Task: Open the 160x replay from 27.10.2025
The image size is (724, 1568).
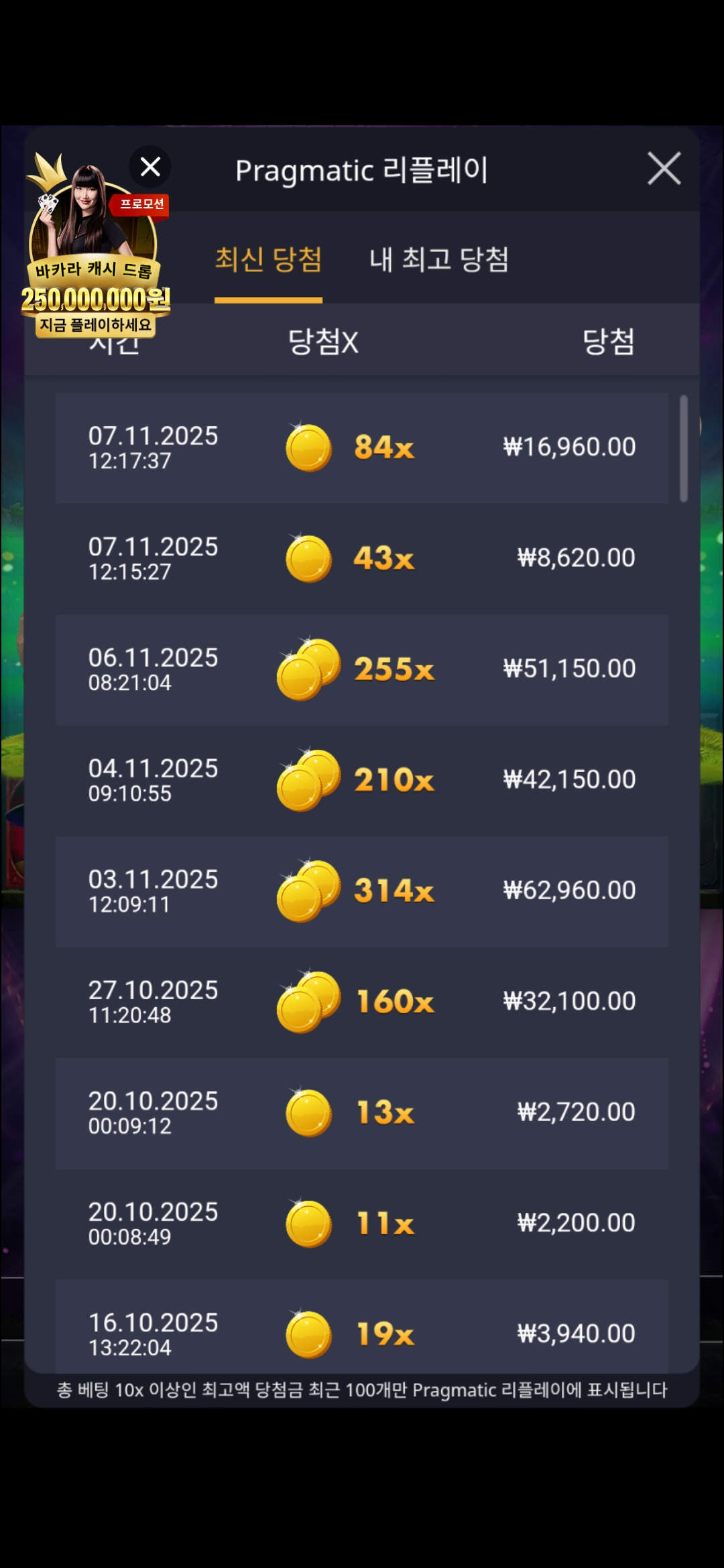Action: (362, 1002)
